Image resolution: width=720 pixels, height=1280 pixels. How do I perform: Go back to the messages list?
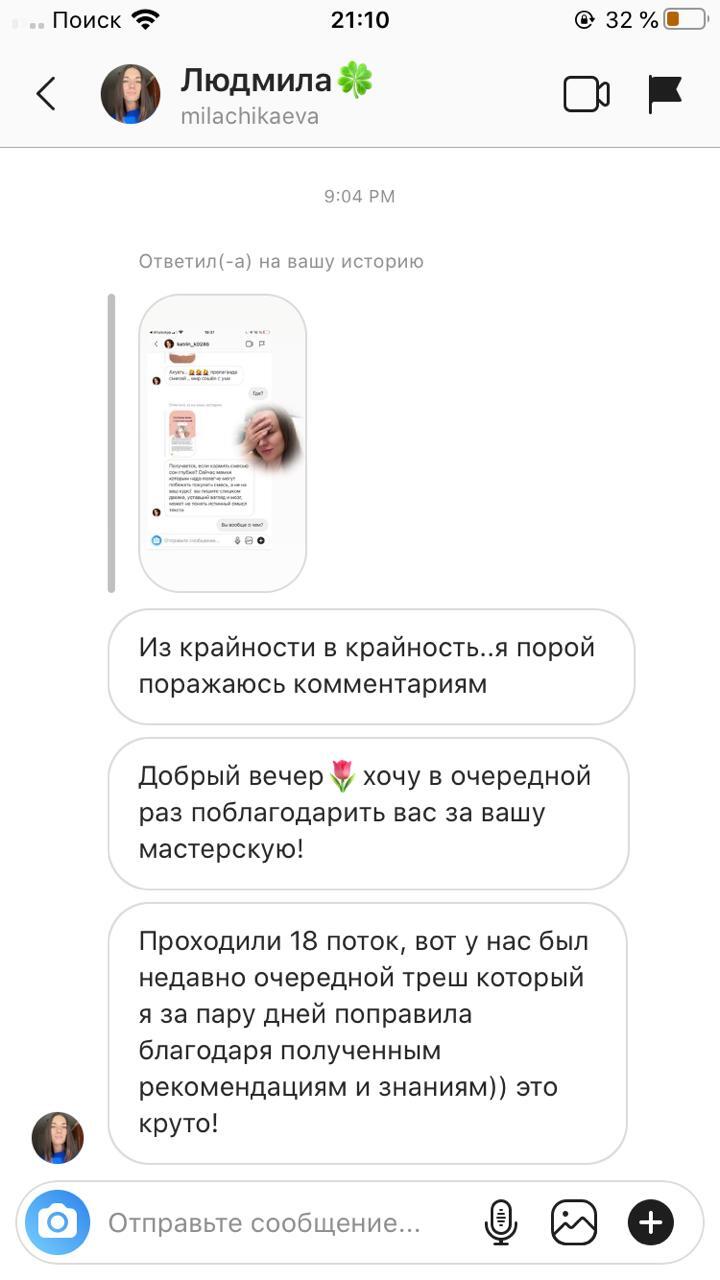(x=45, y=94)
